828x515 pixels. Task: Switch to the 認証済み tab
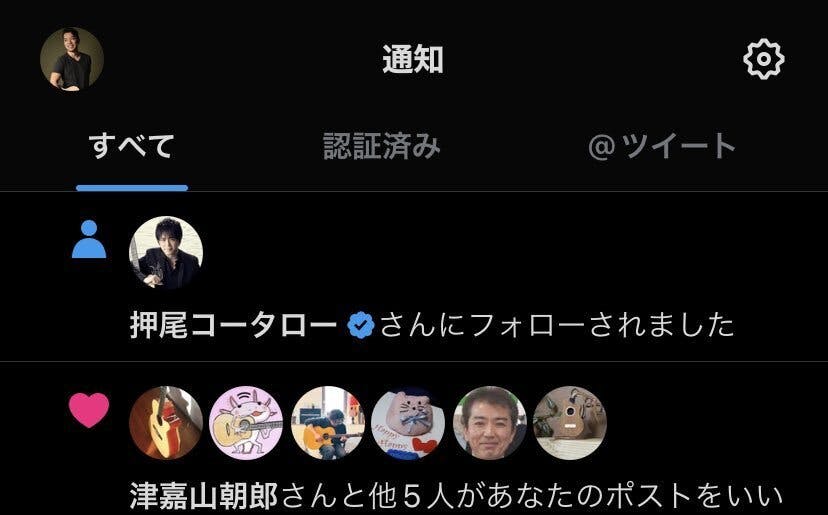(x=381, y=146)
